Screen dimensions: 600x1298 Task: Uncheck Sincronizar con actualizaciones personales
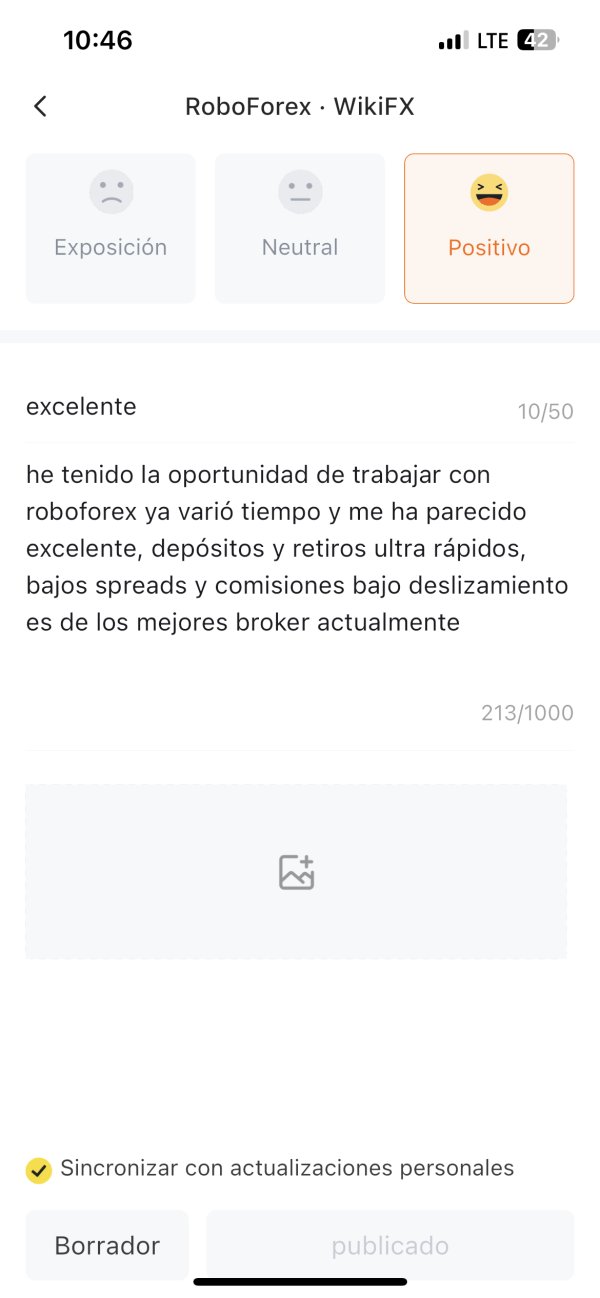click(x=39, y=1169)
